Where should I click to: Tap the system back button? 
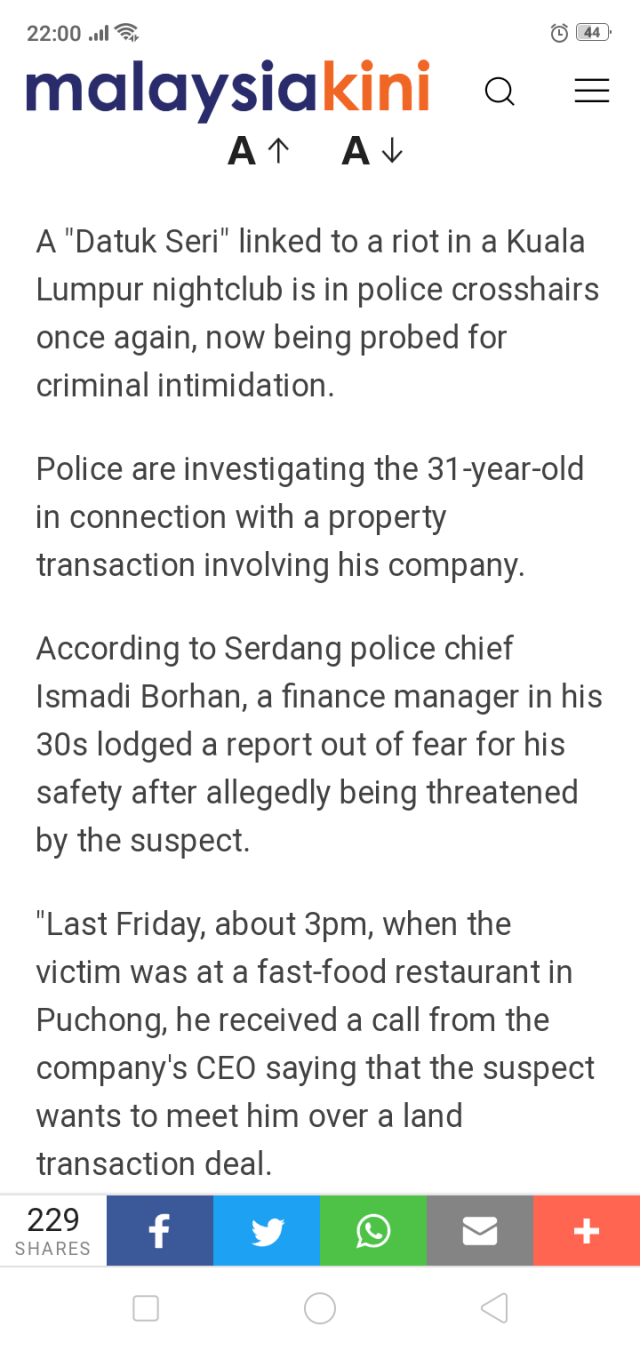(x=494, y=1308)
